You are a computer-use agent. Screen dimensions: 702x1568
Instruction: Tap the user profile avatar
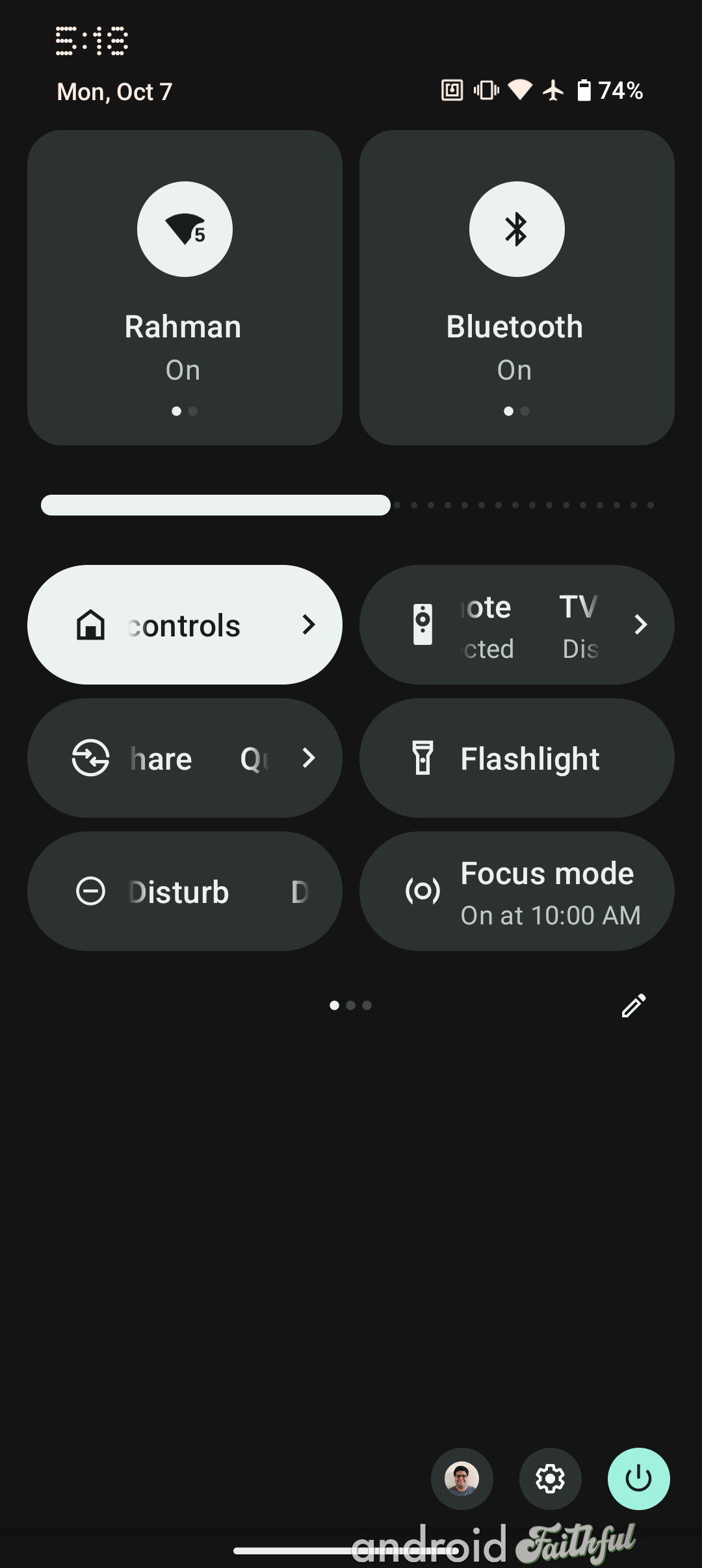[461, 1478]
